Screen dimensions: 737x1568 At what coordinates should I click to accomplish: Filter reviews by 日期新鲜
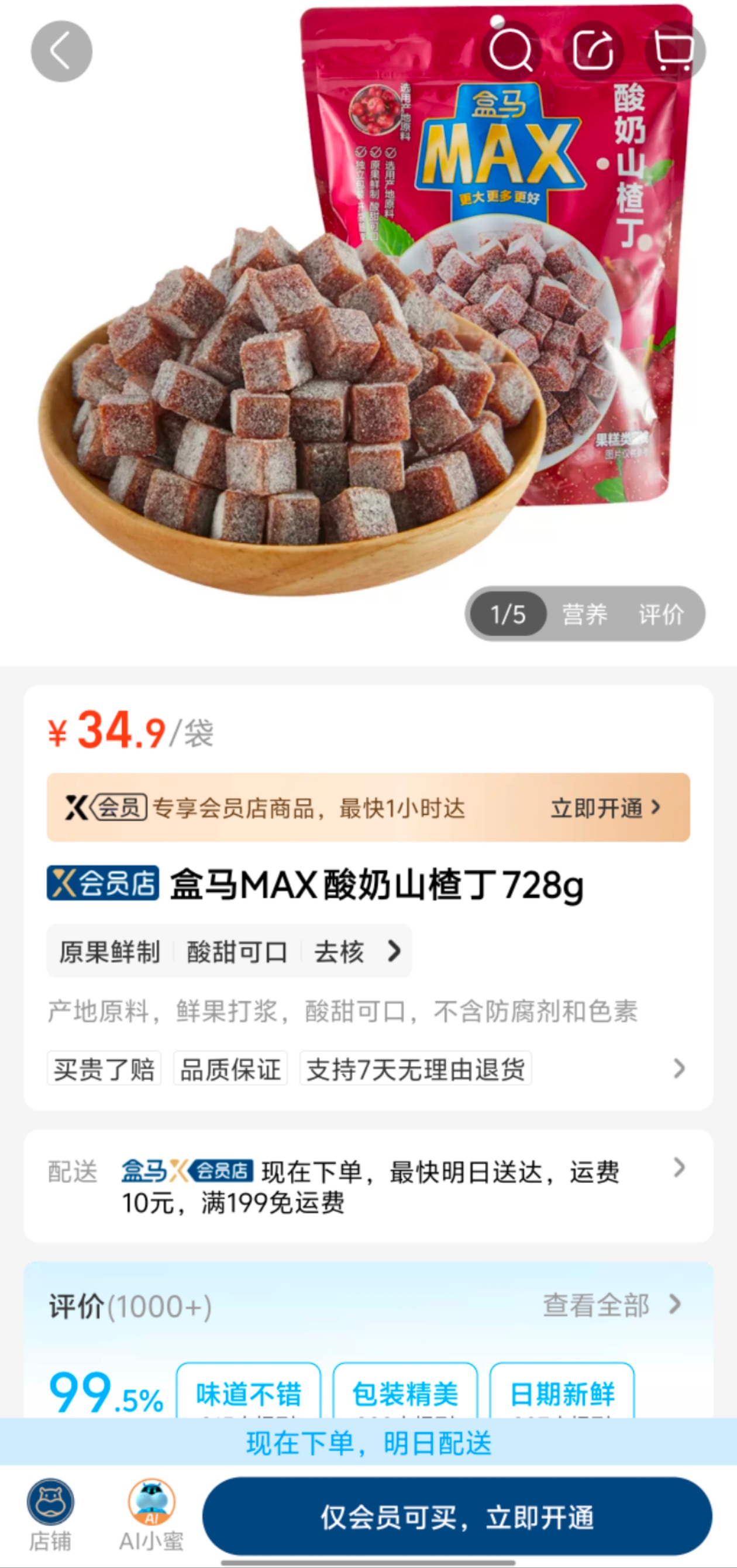562,1394
